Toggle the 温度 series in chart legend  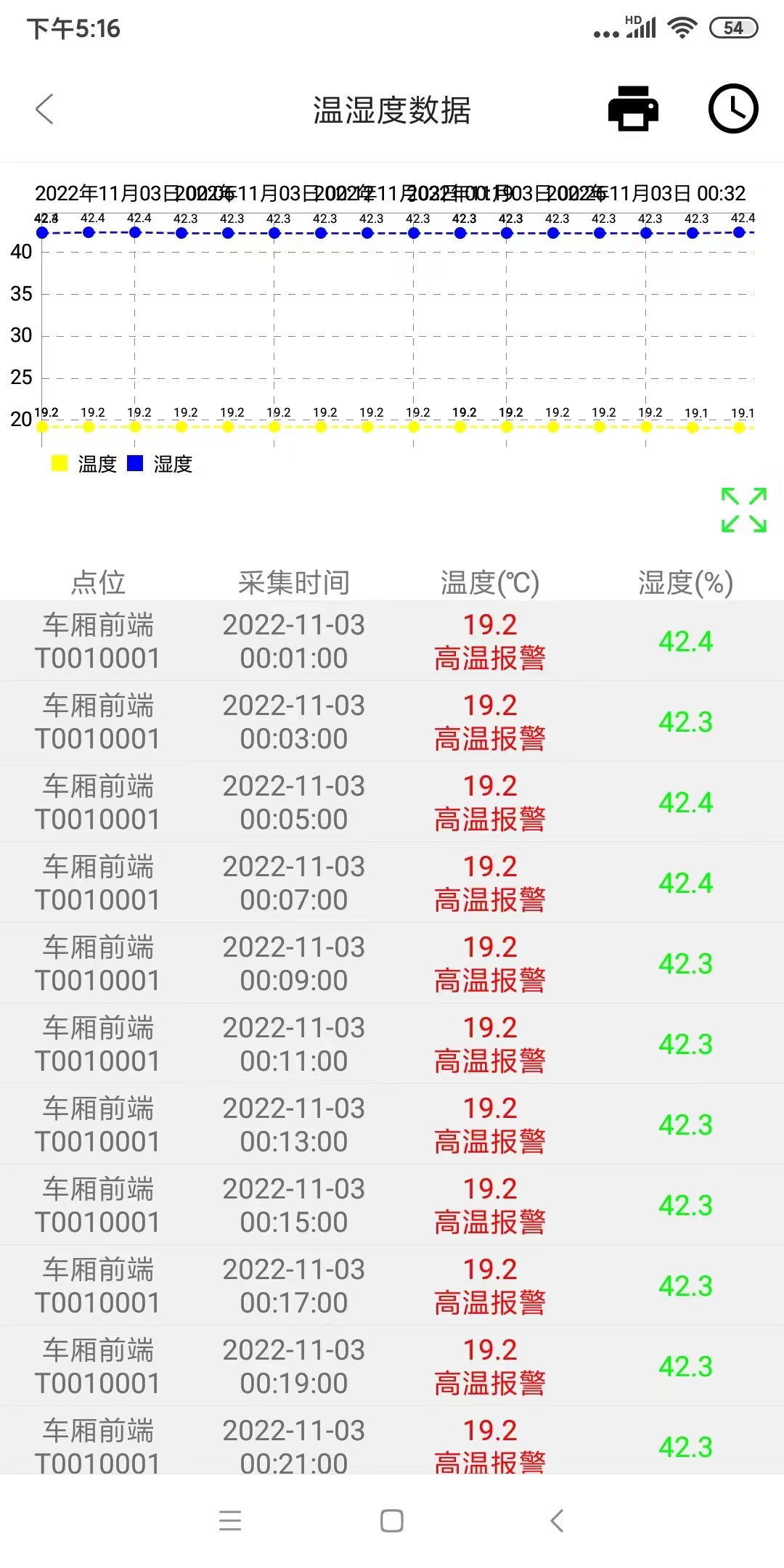pyautogui.click(x=84, y=464)
